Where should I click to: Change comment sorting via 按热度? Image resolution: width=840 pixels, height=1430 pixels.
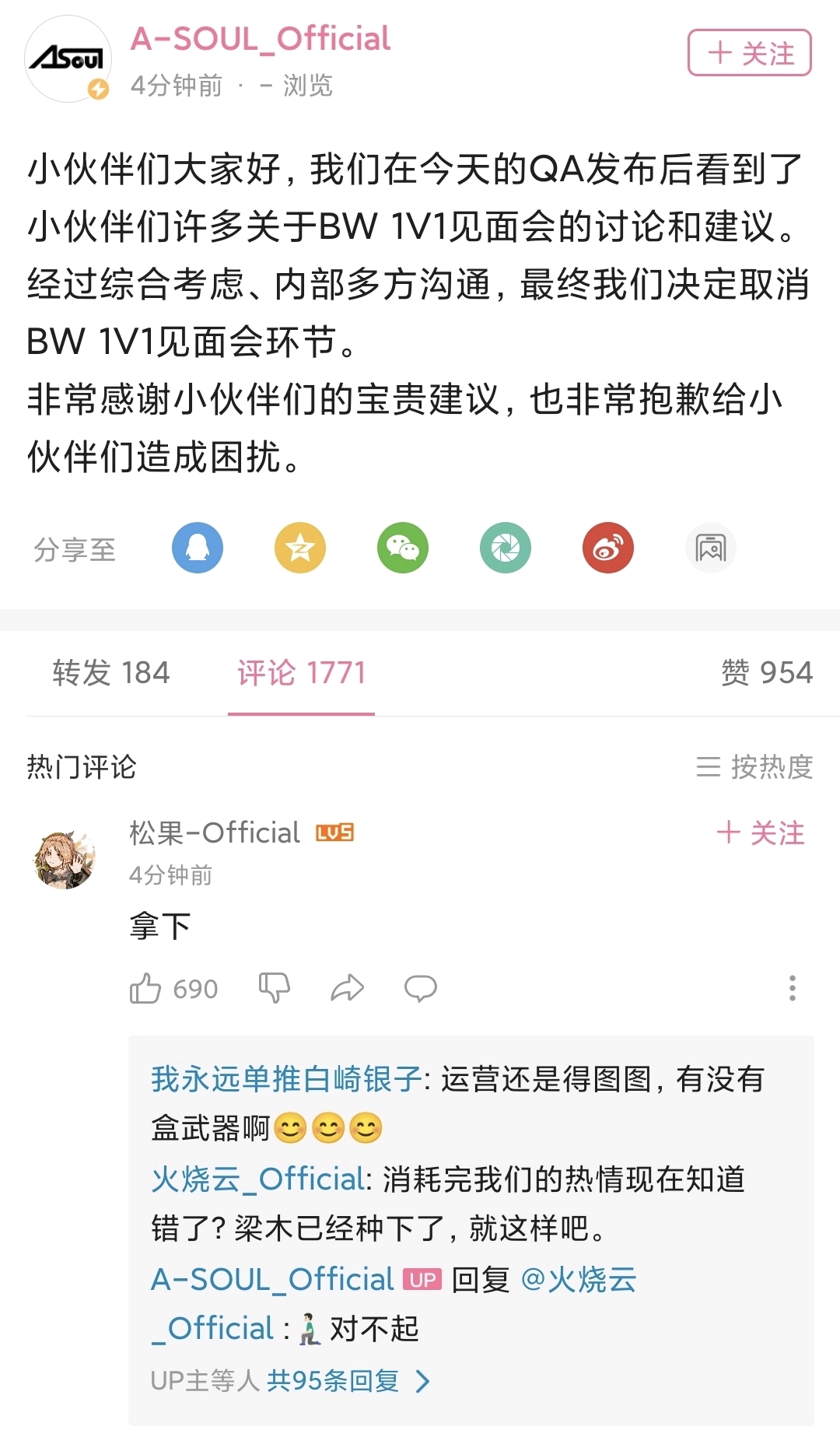coord(754,767)
